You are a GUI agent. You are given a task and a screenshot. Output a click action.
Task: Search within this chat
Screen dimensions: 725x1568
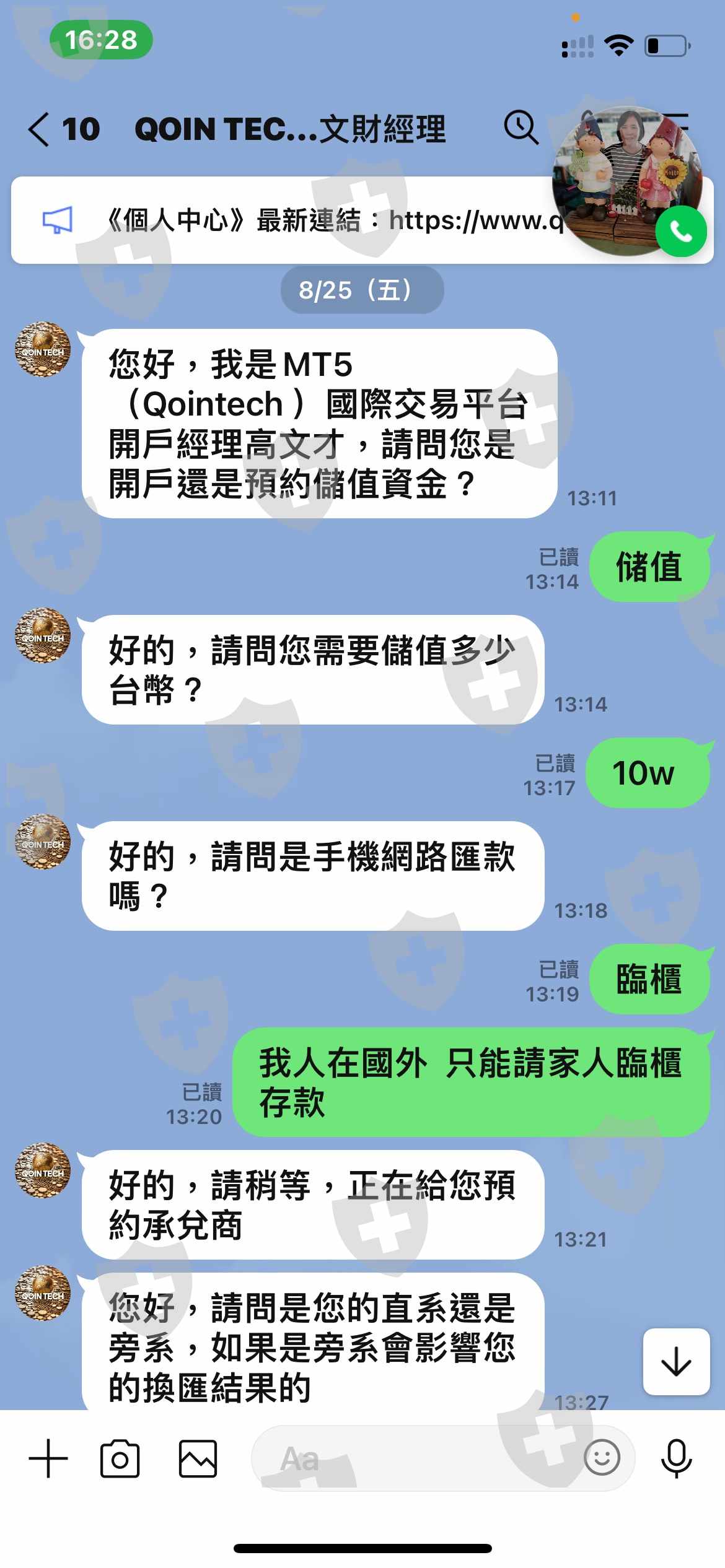click(521, 128)
